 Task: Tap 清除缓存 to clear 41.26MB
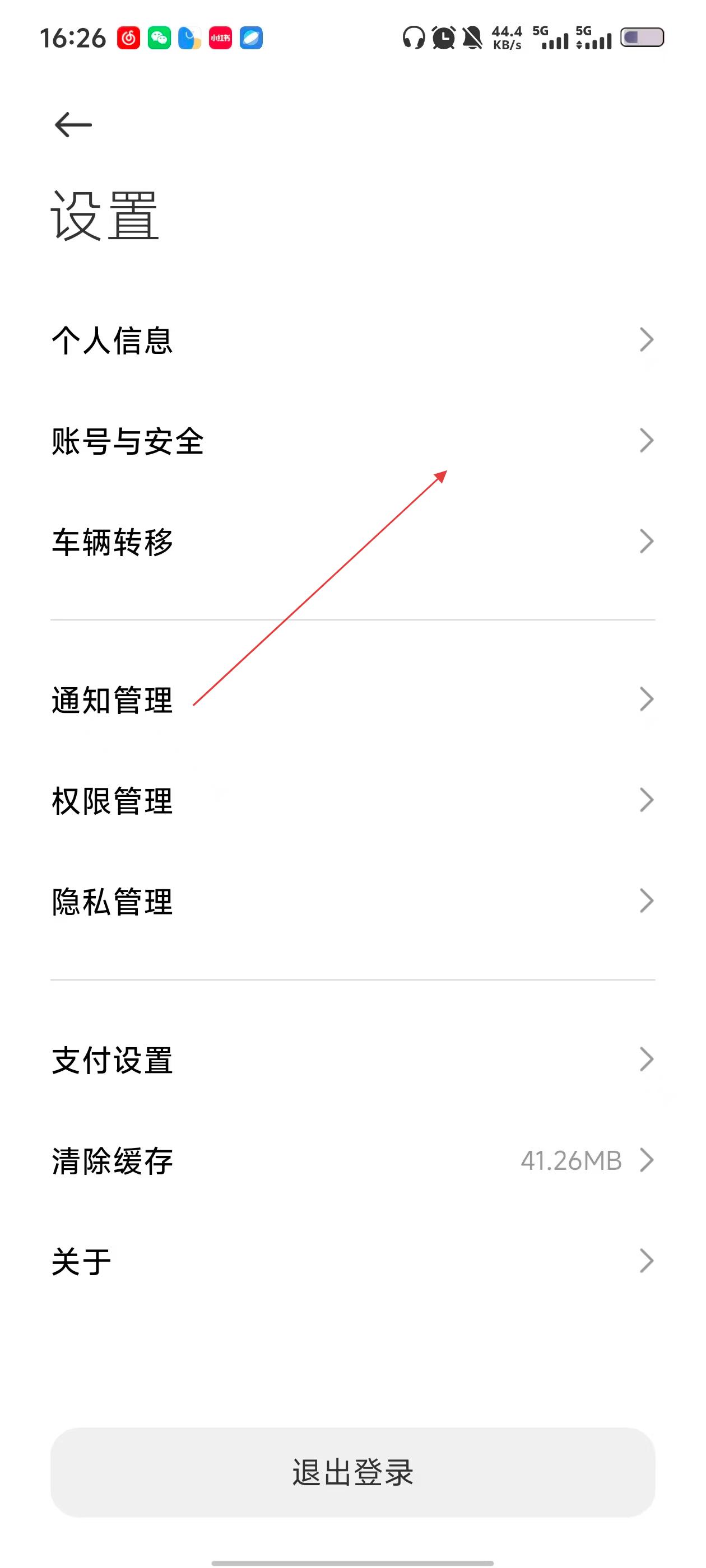point(352,1160)
